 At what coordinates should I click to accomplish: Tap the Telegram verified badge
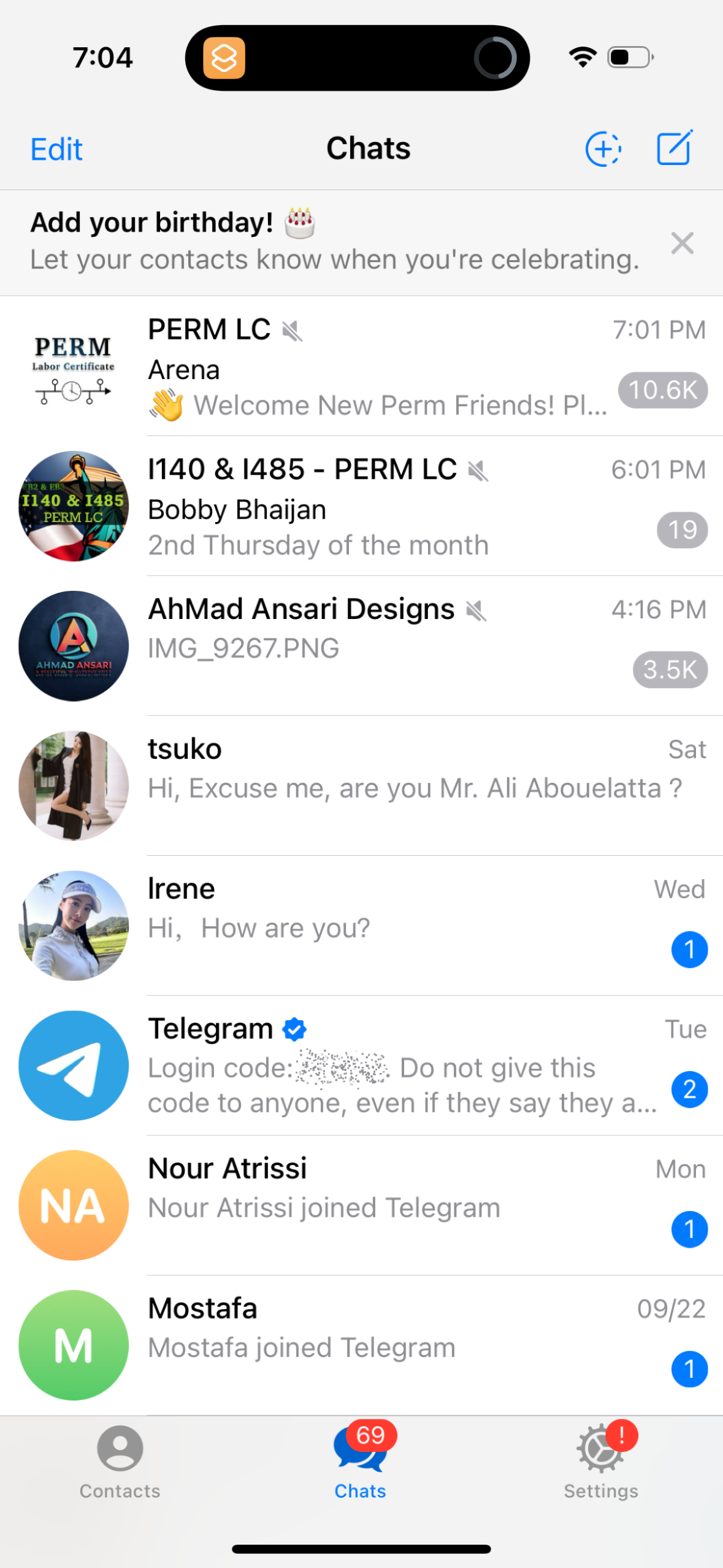tap(294, 1029)
